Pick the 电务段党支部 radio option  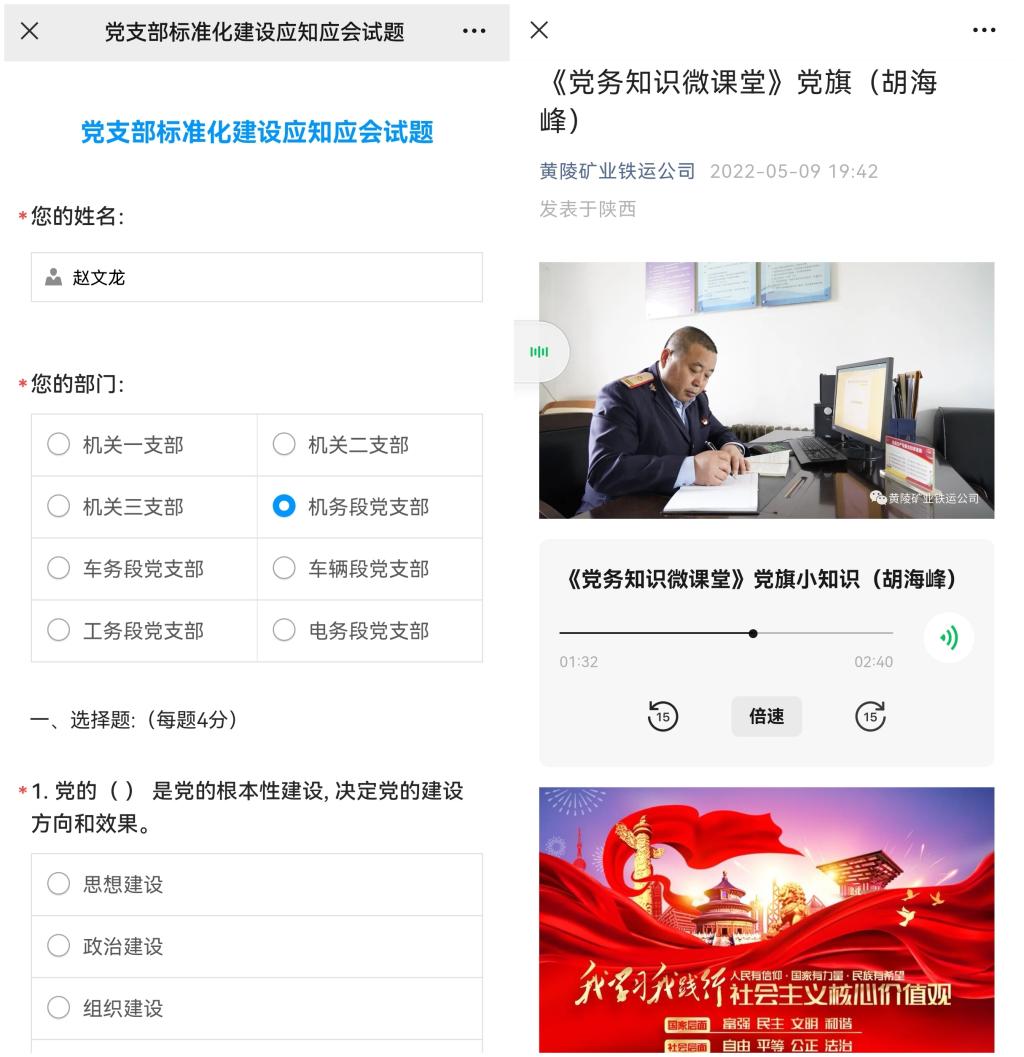[x=285, y=631]
